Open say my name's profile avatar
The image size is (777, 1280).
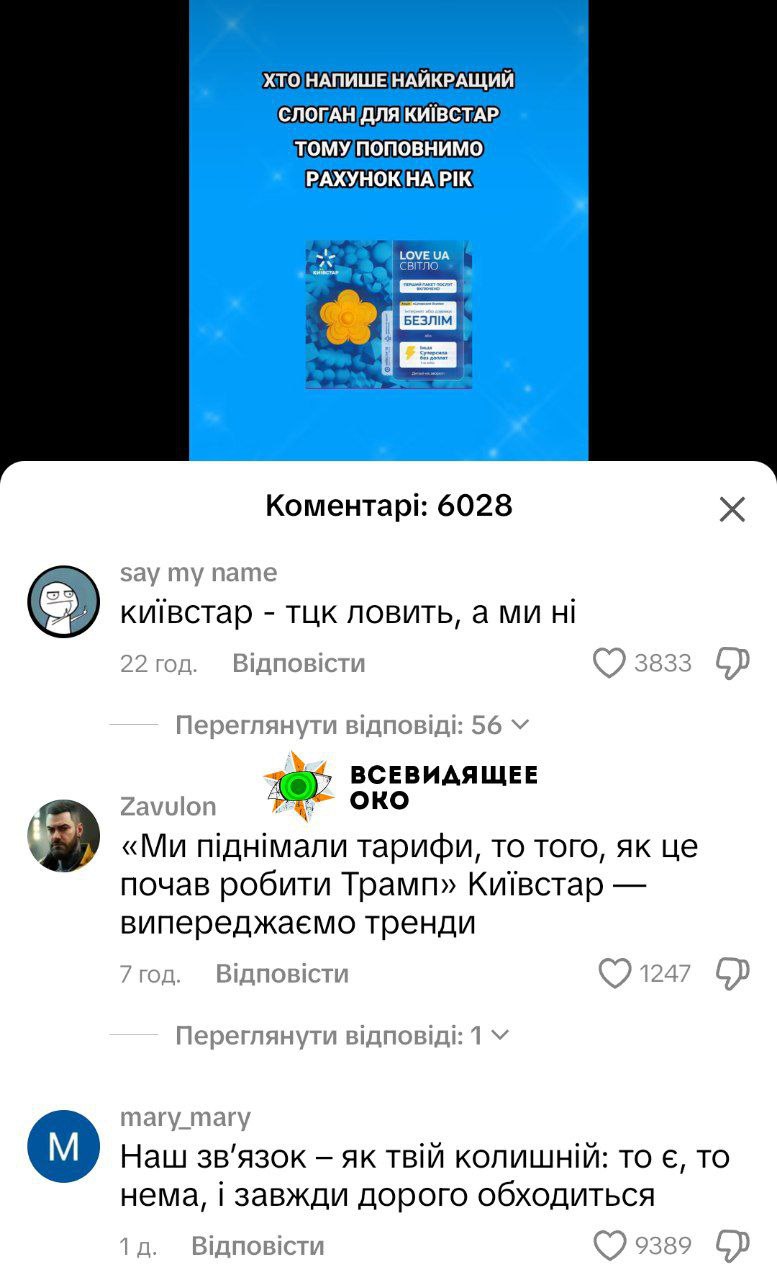(x=63, y=601)
